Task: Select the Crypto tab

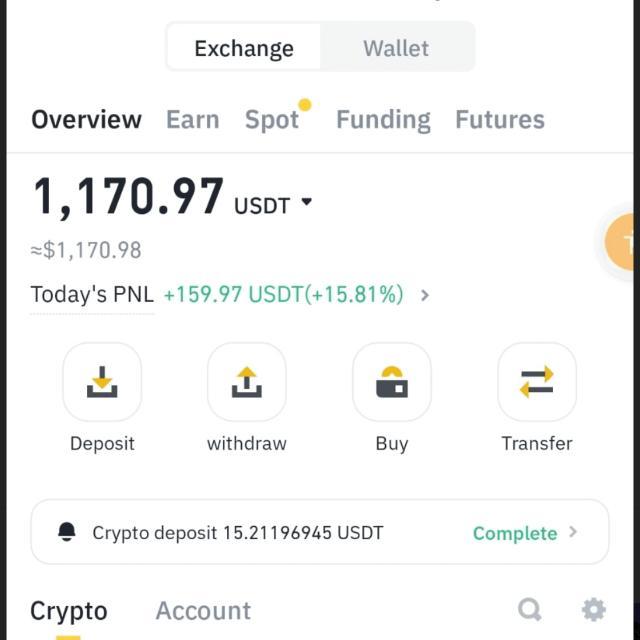Action: coord(68,611)
